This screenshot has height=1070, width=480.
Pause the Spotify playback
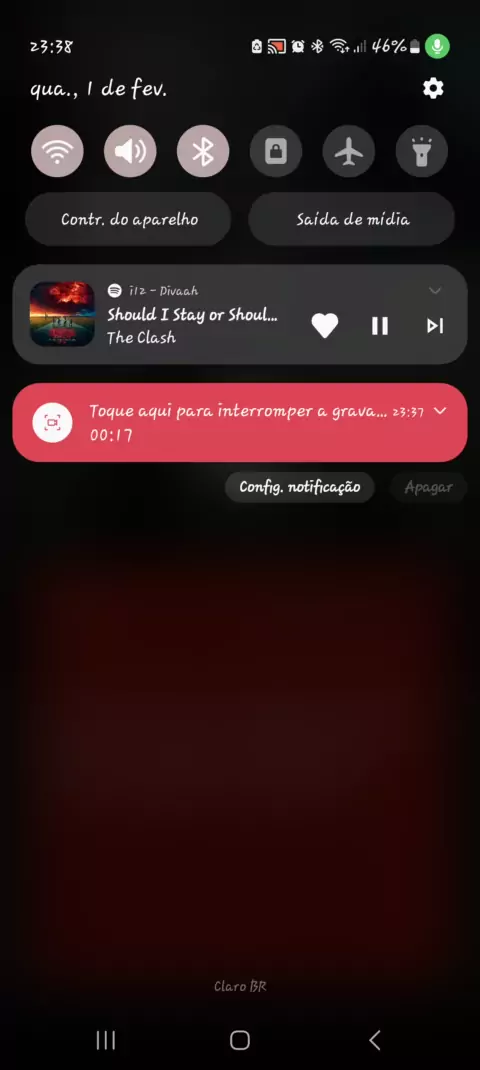click(380, 326)
